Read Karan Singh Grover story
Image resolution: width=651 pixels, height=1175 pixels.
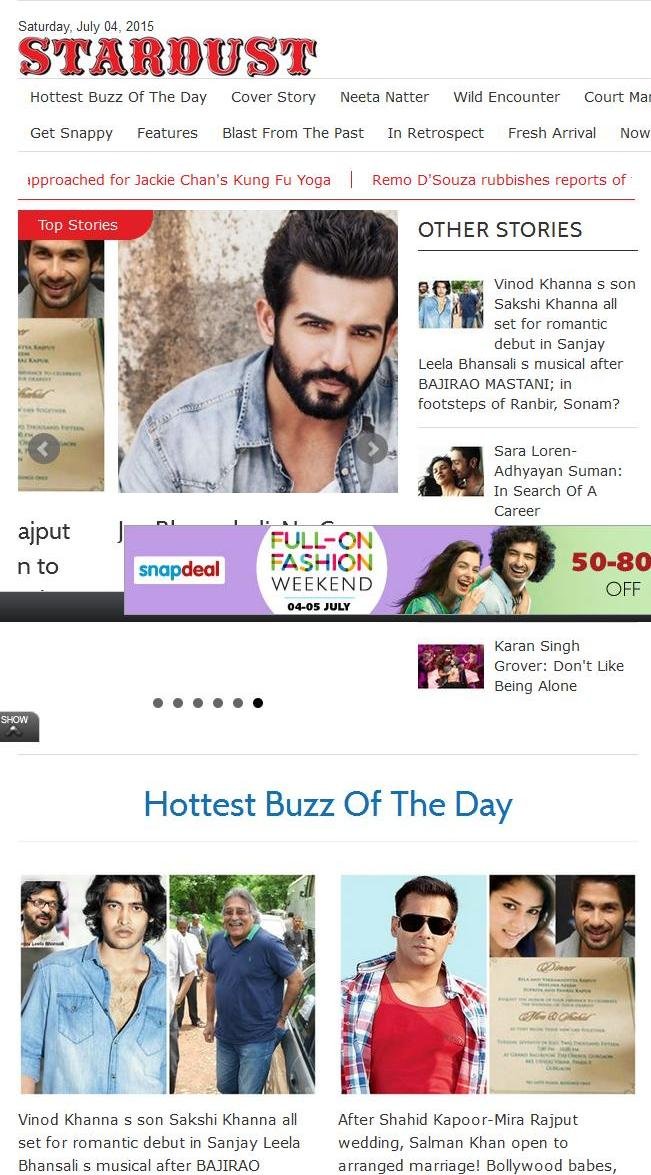(558, 666)
